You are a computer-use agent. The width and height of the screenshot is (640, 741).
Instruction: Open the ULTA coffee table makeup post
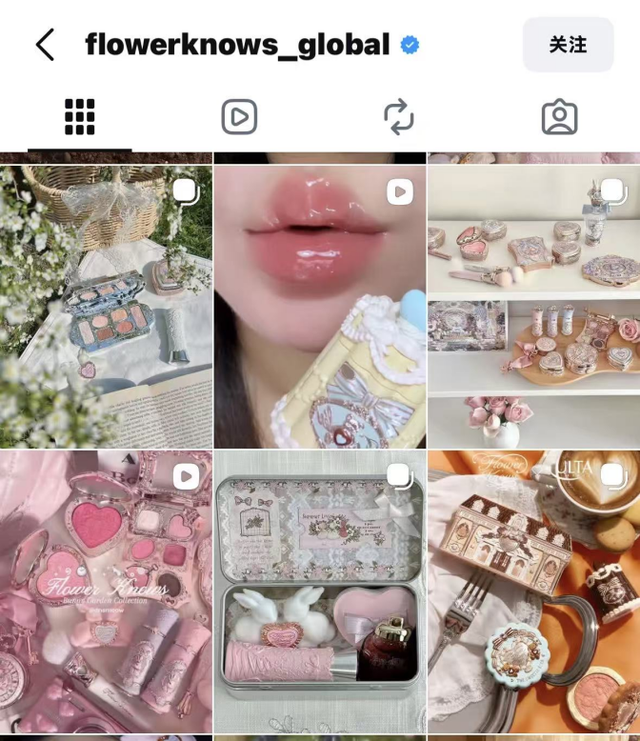[534, 592]
